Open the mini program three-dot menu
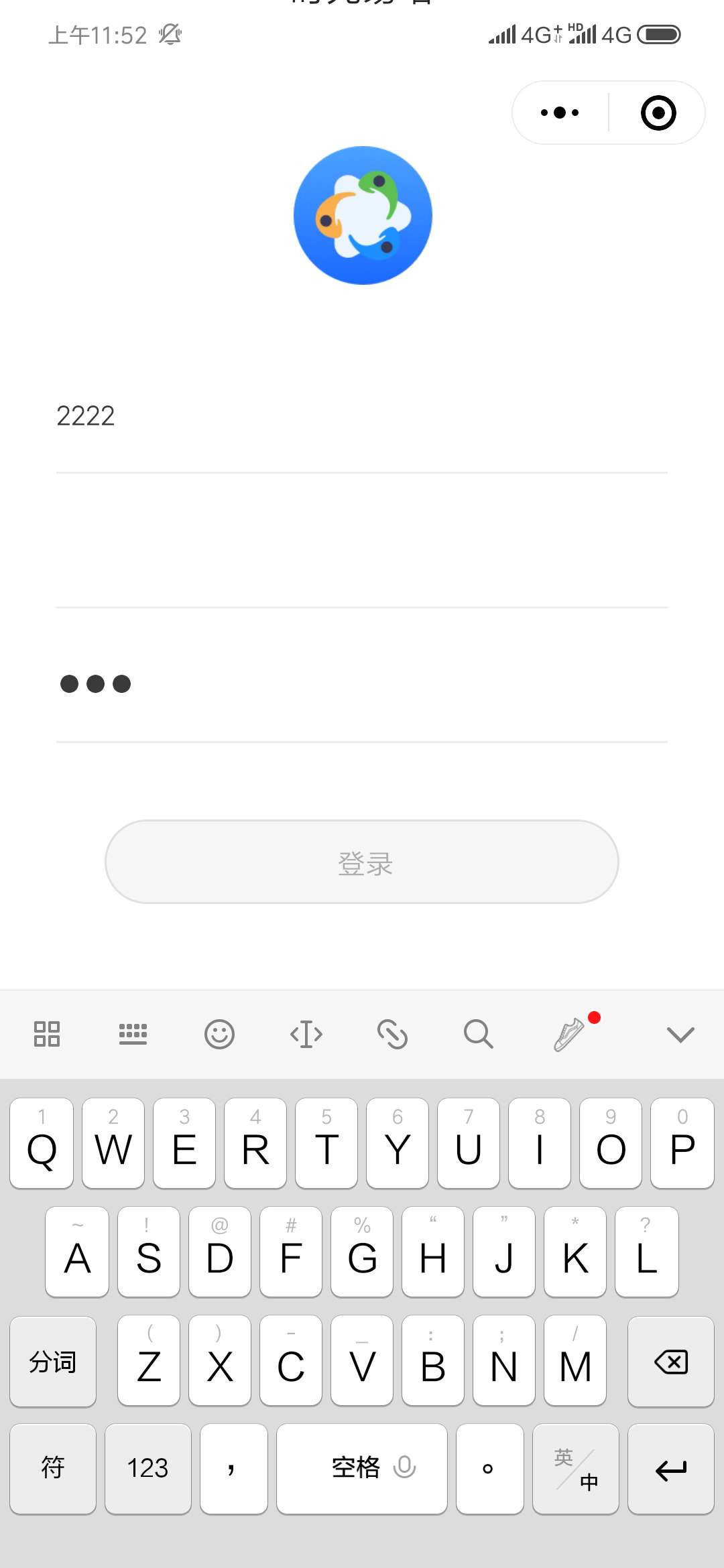Viewport: 724px width, 1568px height. 560,113
